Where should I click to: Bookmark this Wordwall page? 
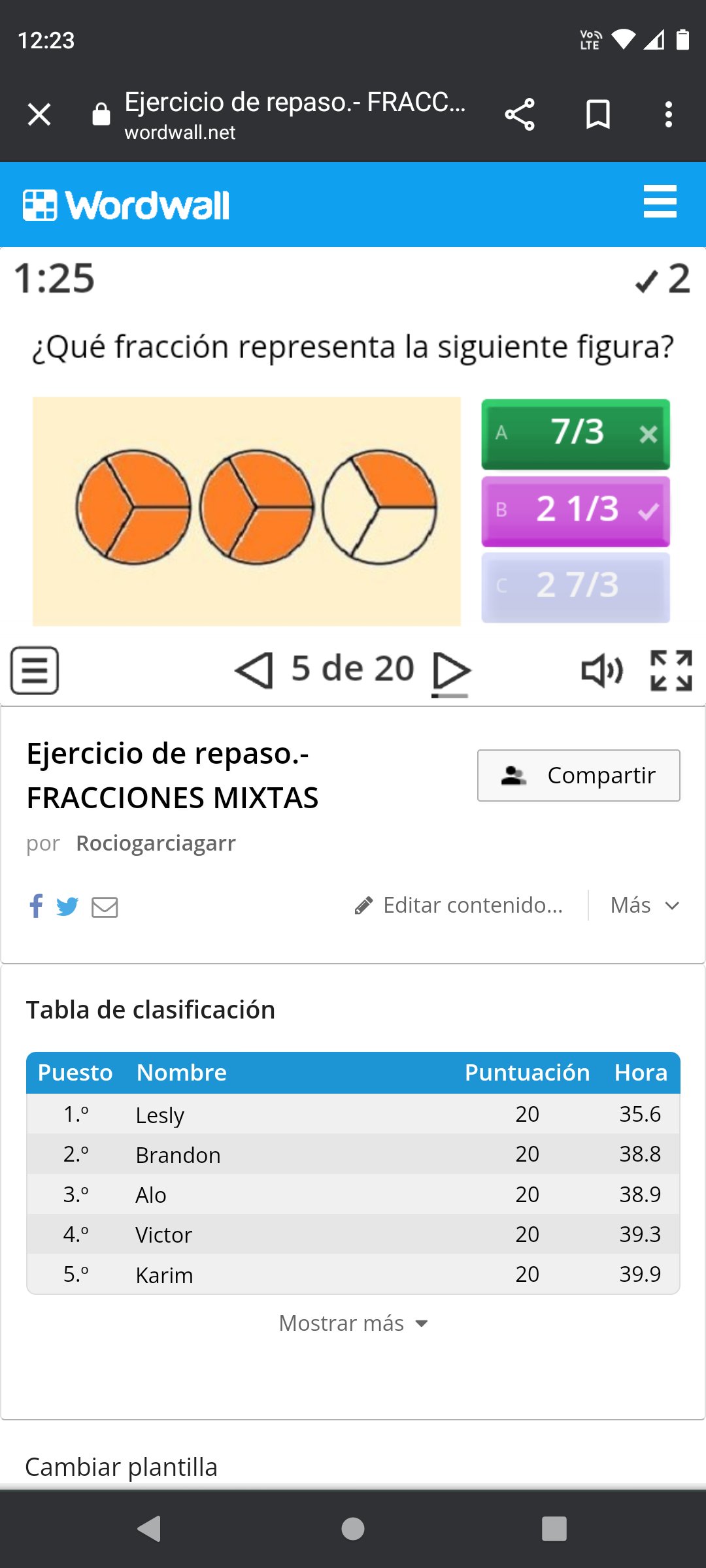click(x=597, y=115)
